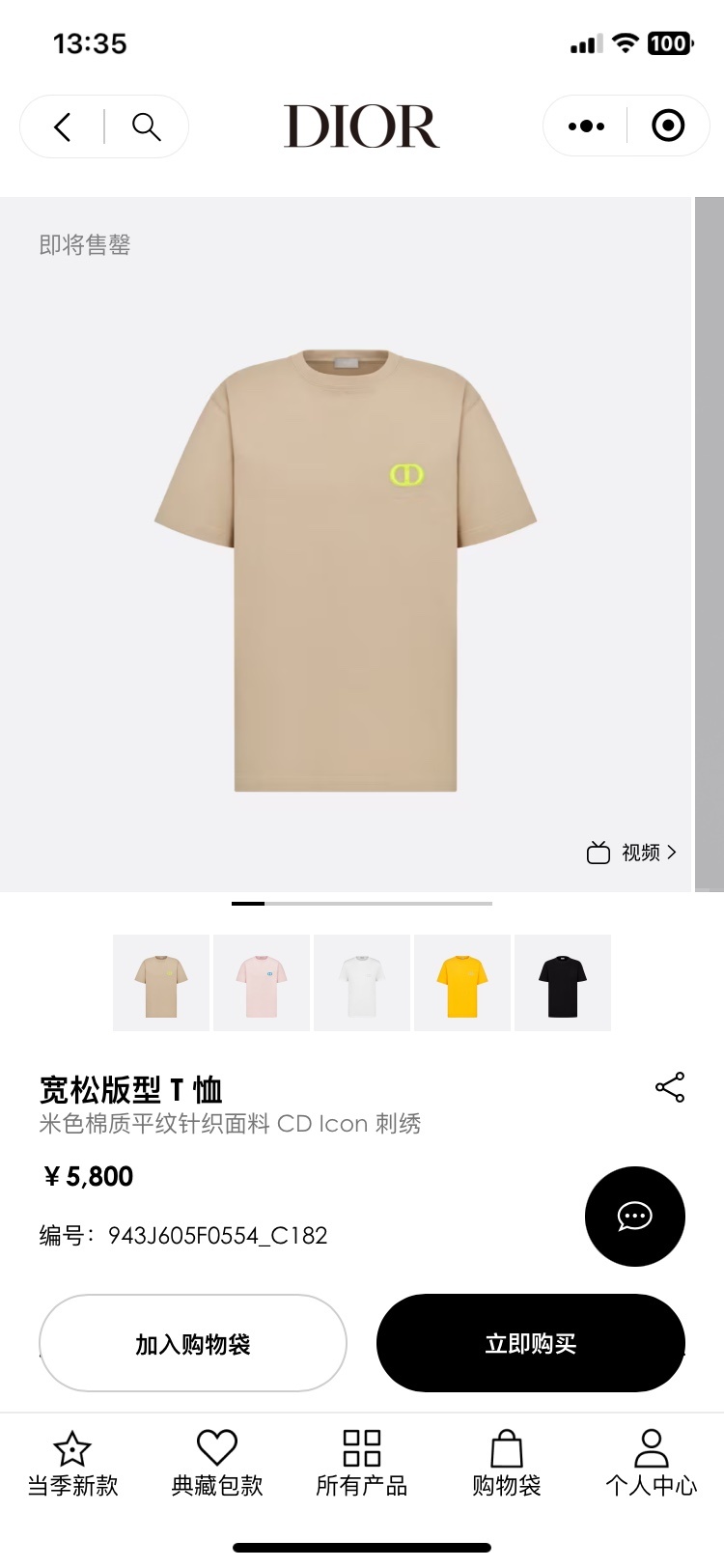Open the mini-program more options menu
The height and width of the screenshot is (1568, 724).
pyautogui.click(x=586, y=126)
